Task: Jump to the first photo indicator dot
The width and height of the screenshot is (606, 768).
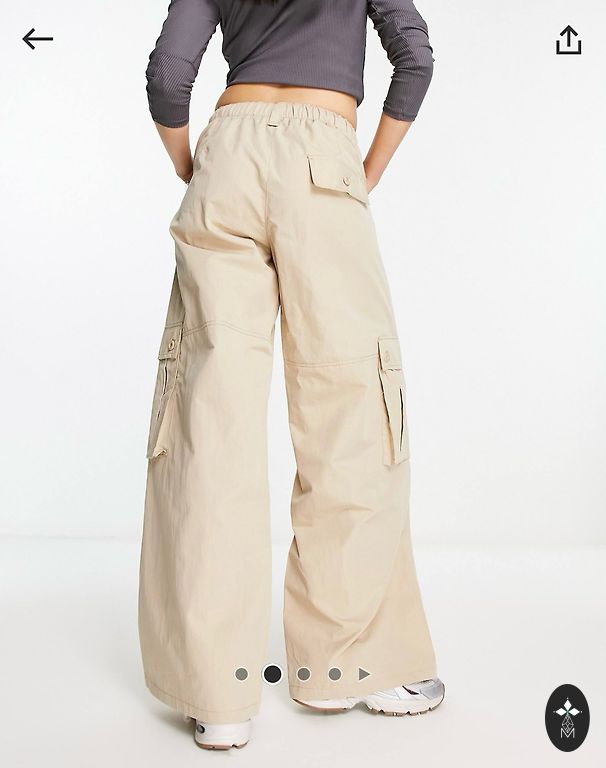Action: 241,674
